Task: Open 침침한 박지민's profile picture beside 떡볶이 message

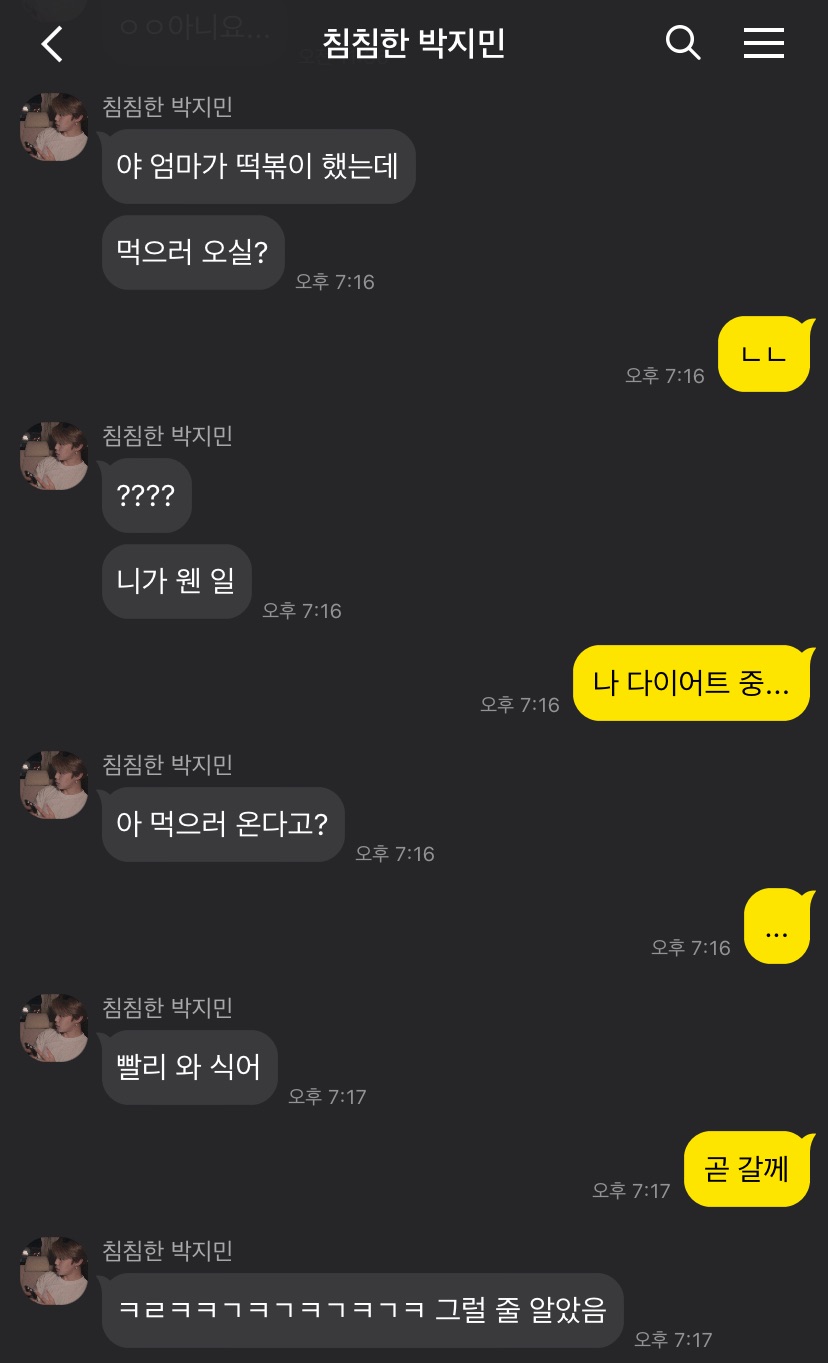Action: [x=54, y=127]
